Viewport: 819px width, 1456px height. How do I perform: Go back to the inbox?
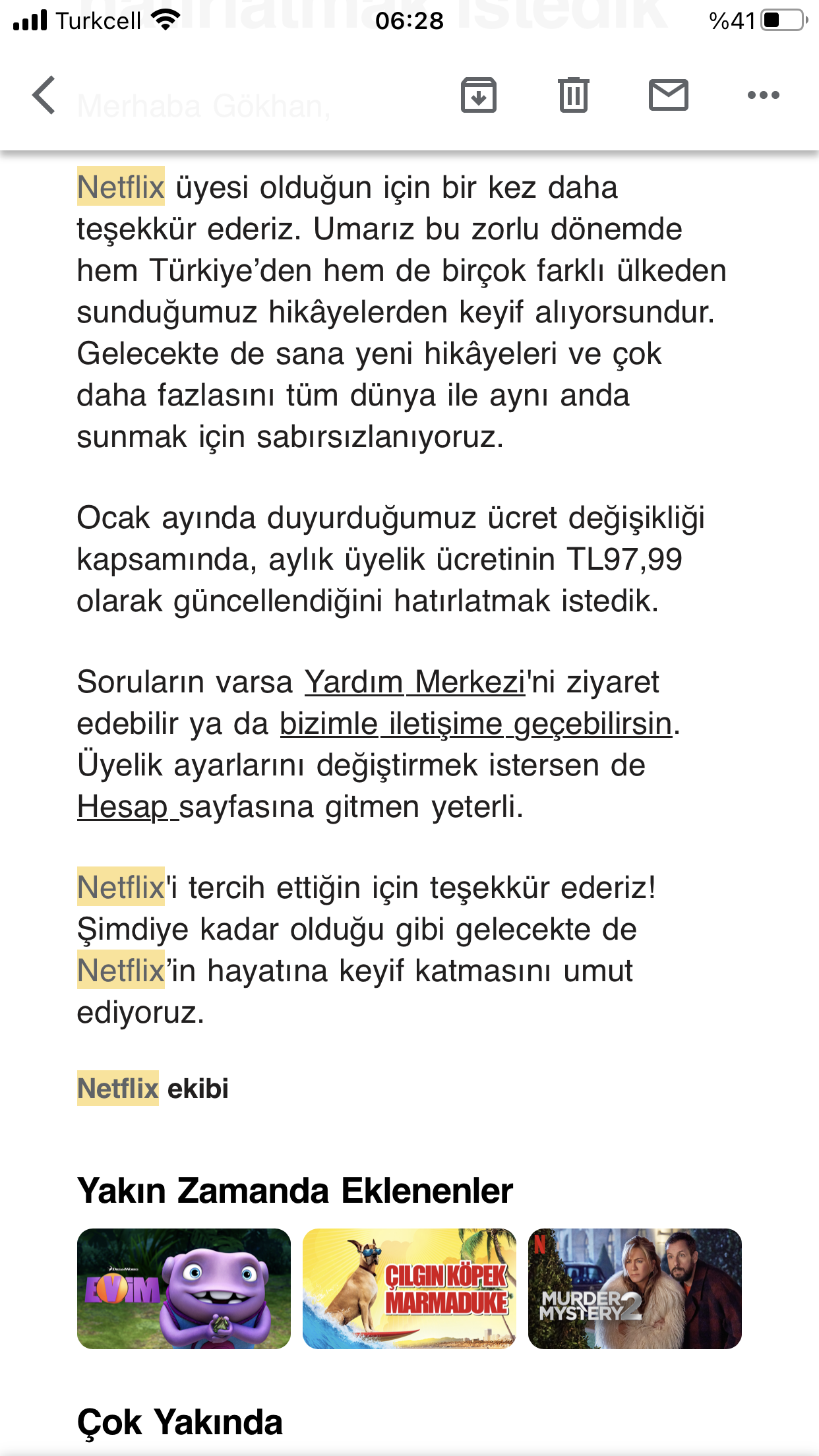(44, 95)
